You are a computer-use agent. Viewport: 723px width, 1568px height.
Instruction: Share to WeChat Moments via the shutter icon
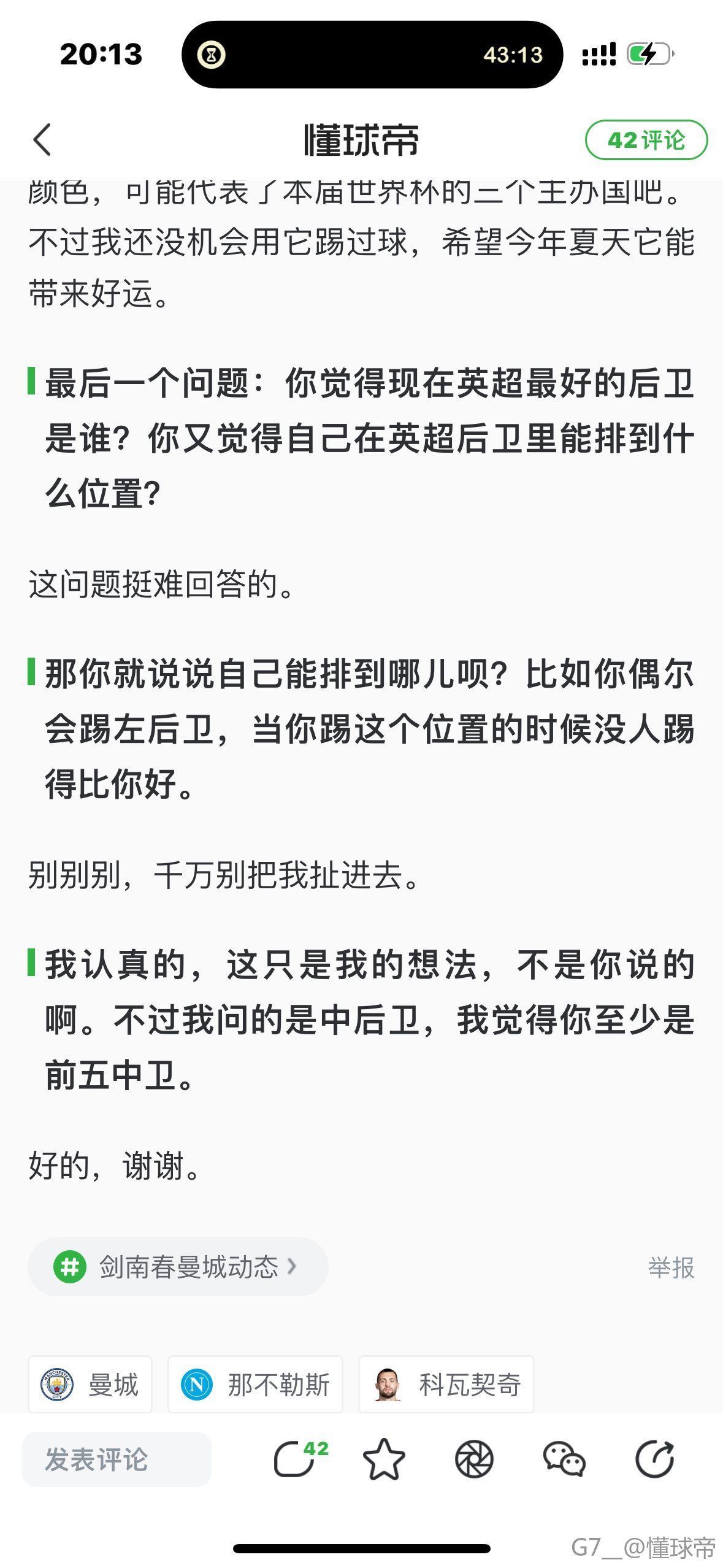474,1459
